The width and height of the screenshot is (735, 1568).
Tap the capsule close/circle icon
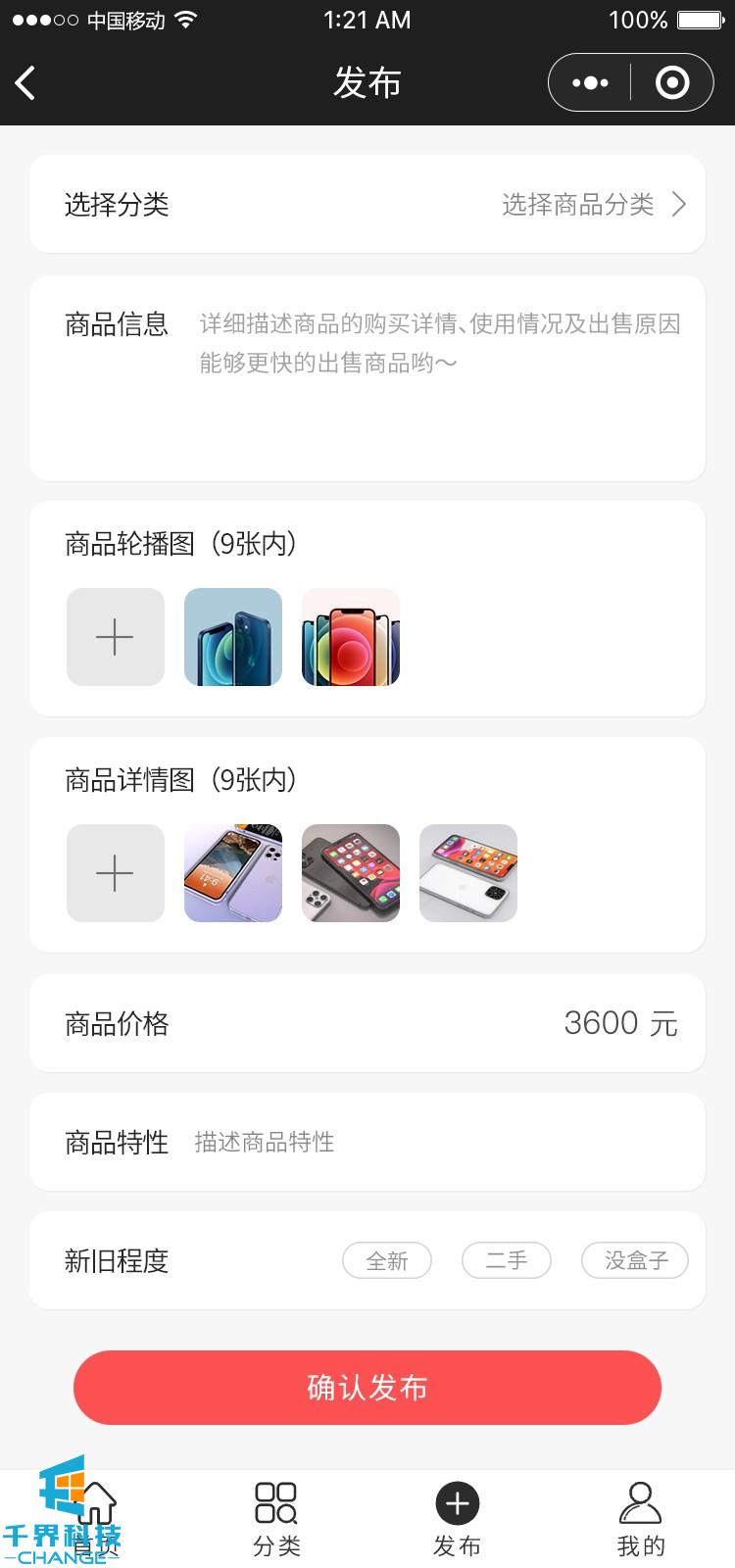click(672, 82)
